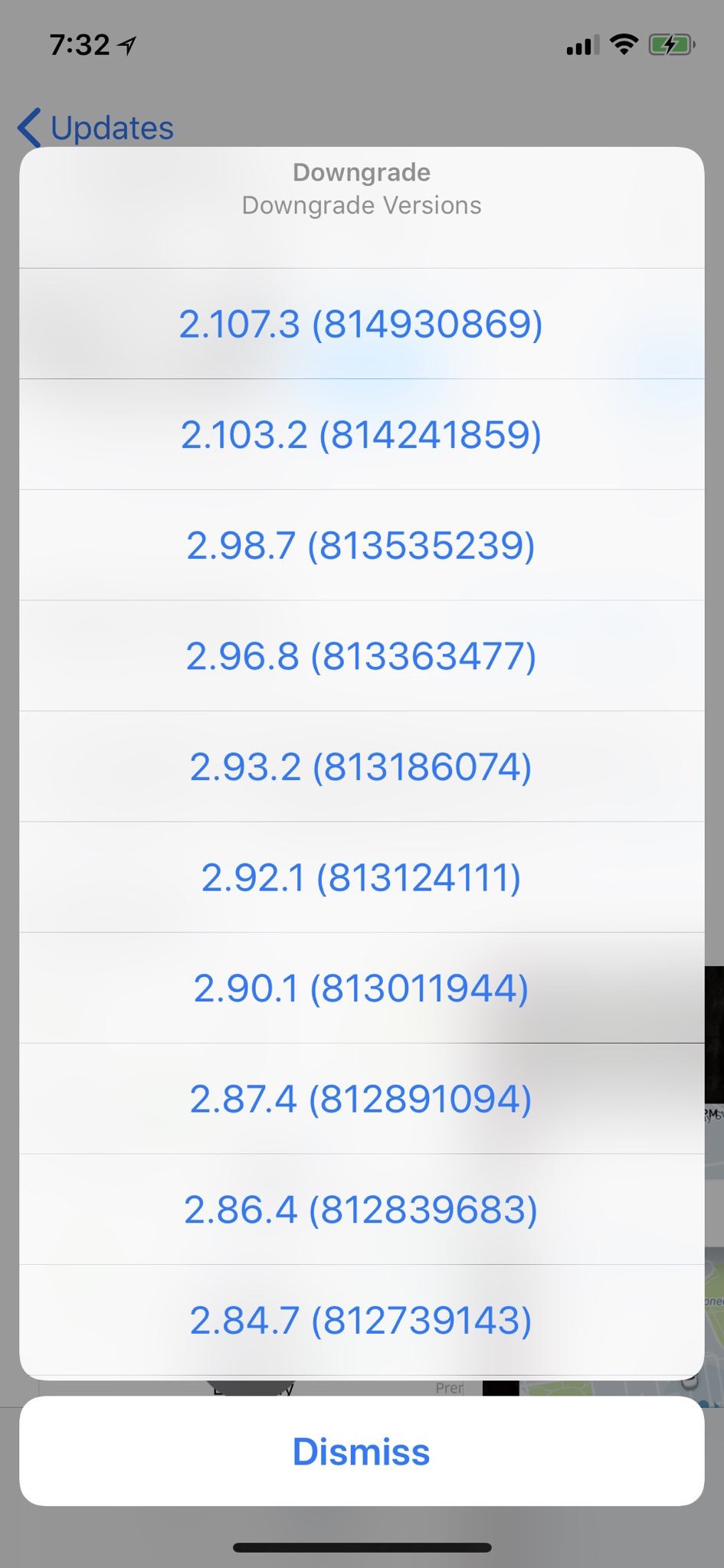
Task: Downgrade to version 2.96.8 (813363477)
Action: [x=361, y=656]
